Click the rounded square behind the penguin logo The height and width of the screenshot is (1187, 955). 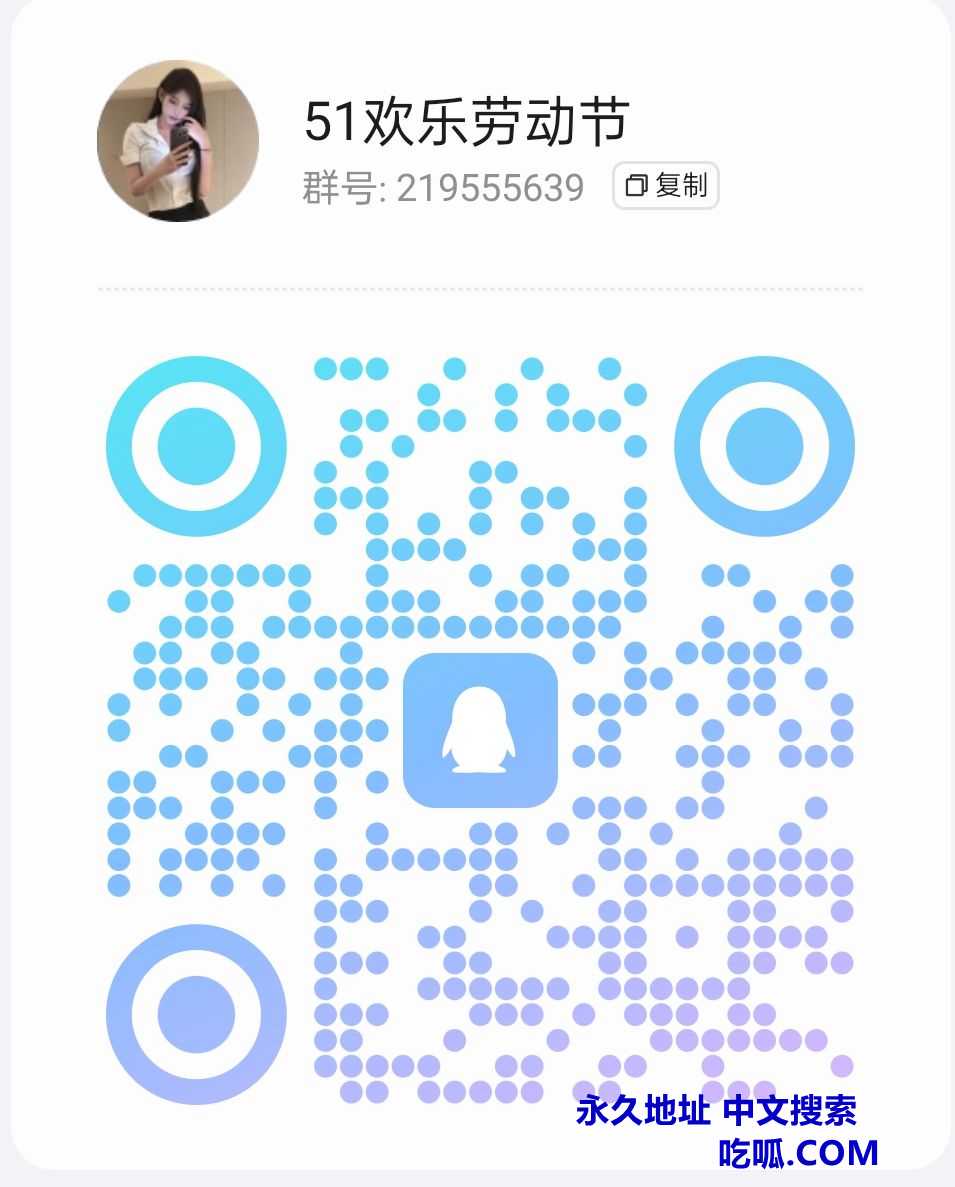(x=481, y=730)
